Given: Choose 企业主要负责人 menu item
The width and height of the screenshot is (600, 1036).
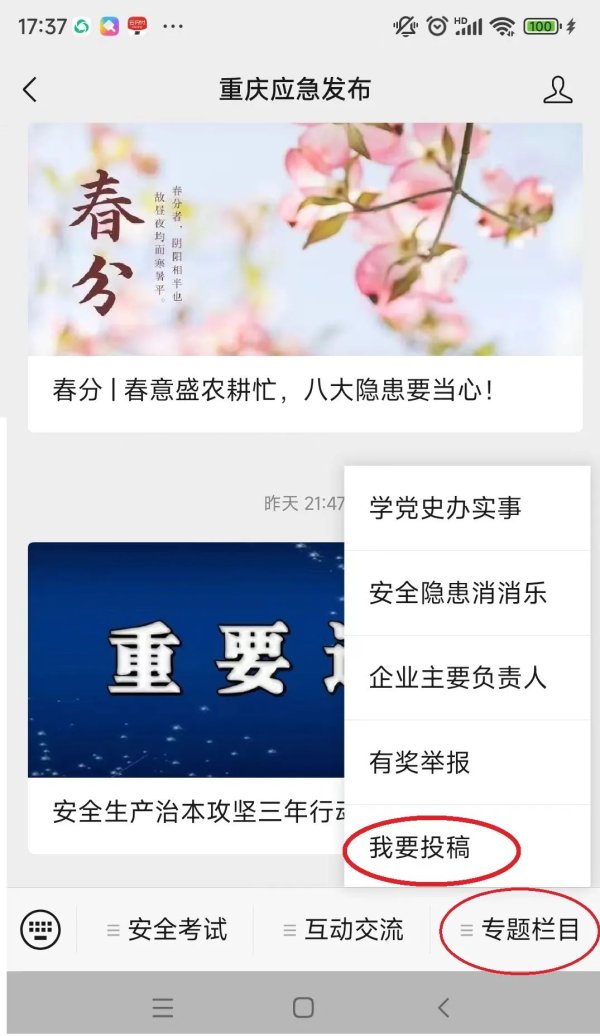Looking at the screenshot, I should coord(458,678).
